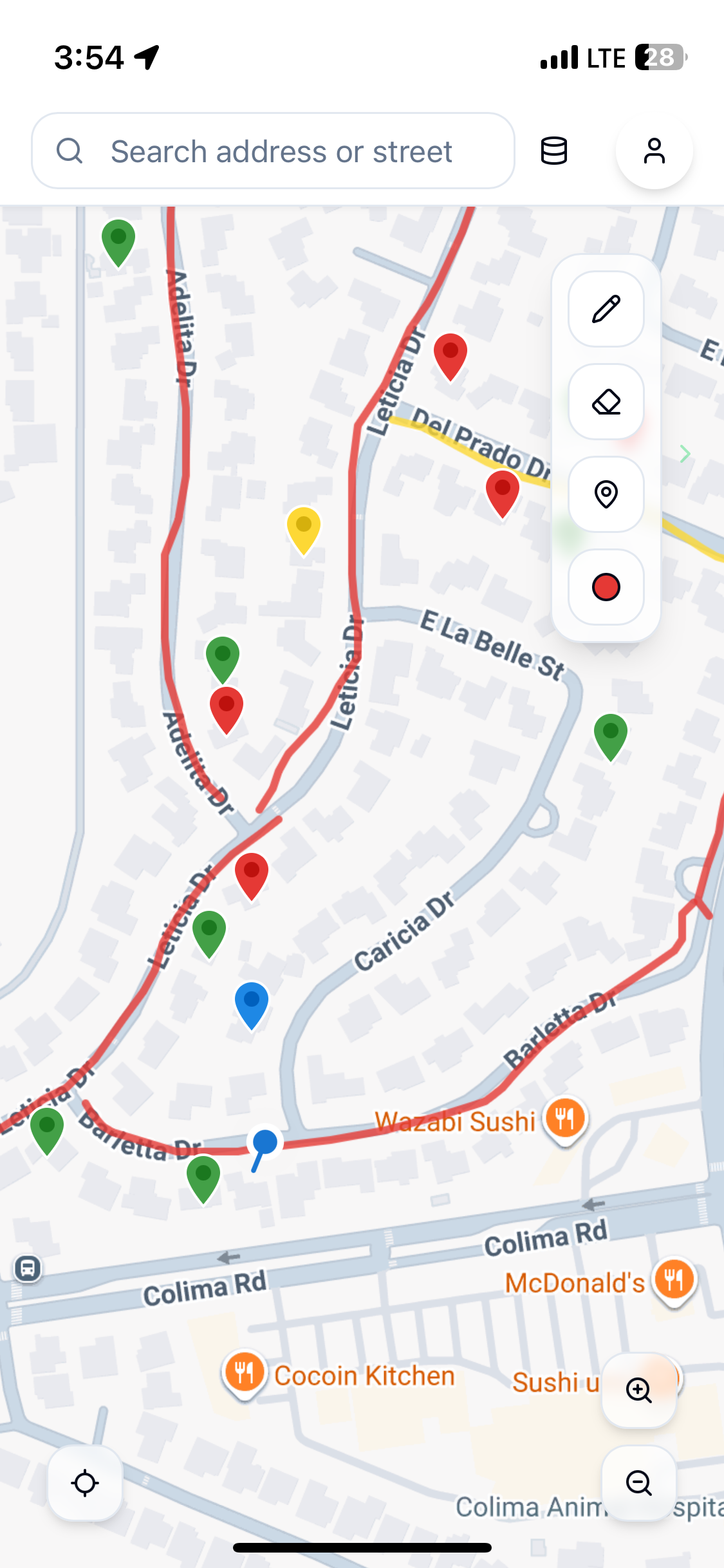The width and height of the screenshot is (724, 1568).
Task: Open the address search field
Action: coord(273,151)
